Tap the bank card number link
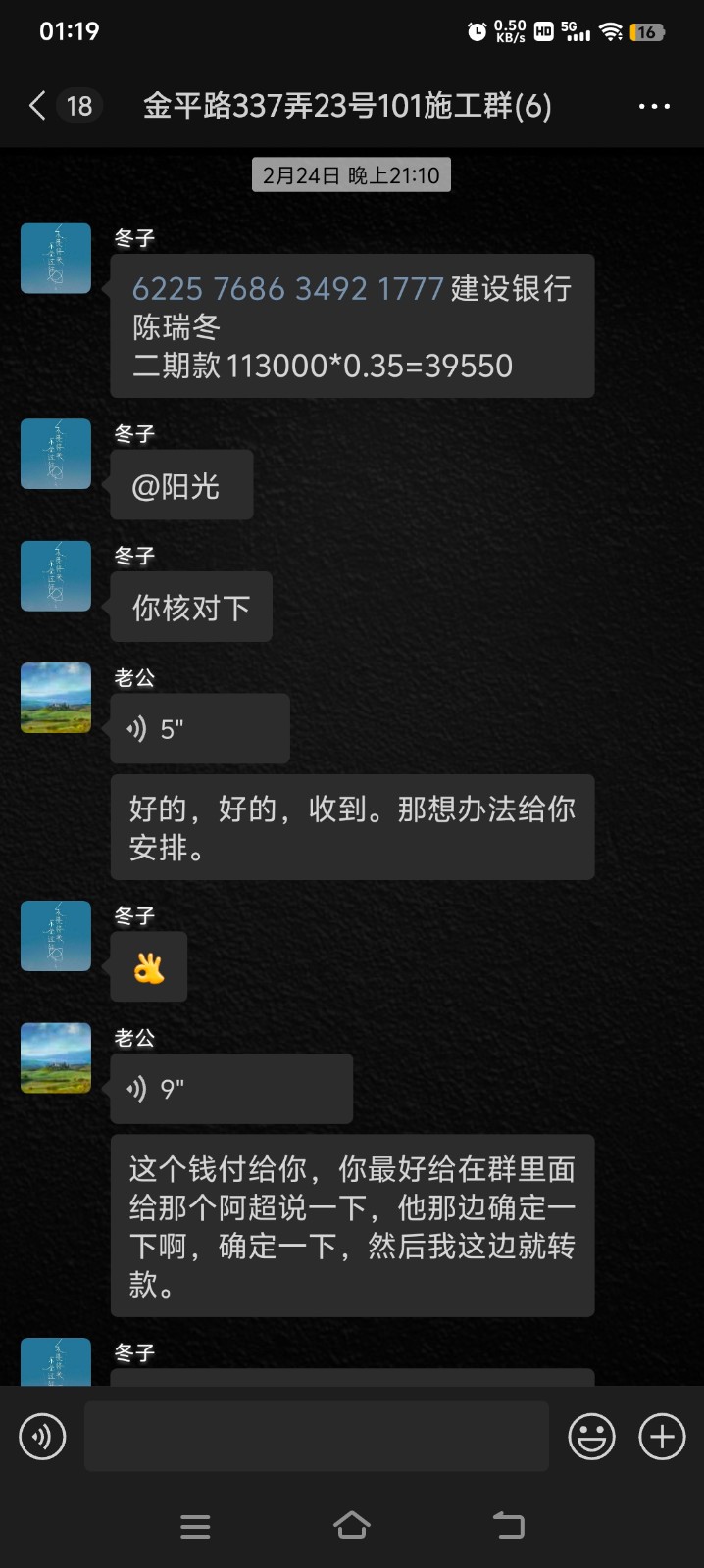This screenshot has height=1568, width=704. click(288, 289)
